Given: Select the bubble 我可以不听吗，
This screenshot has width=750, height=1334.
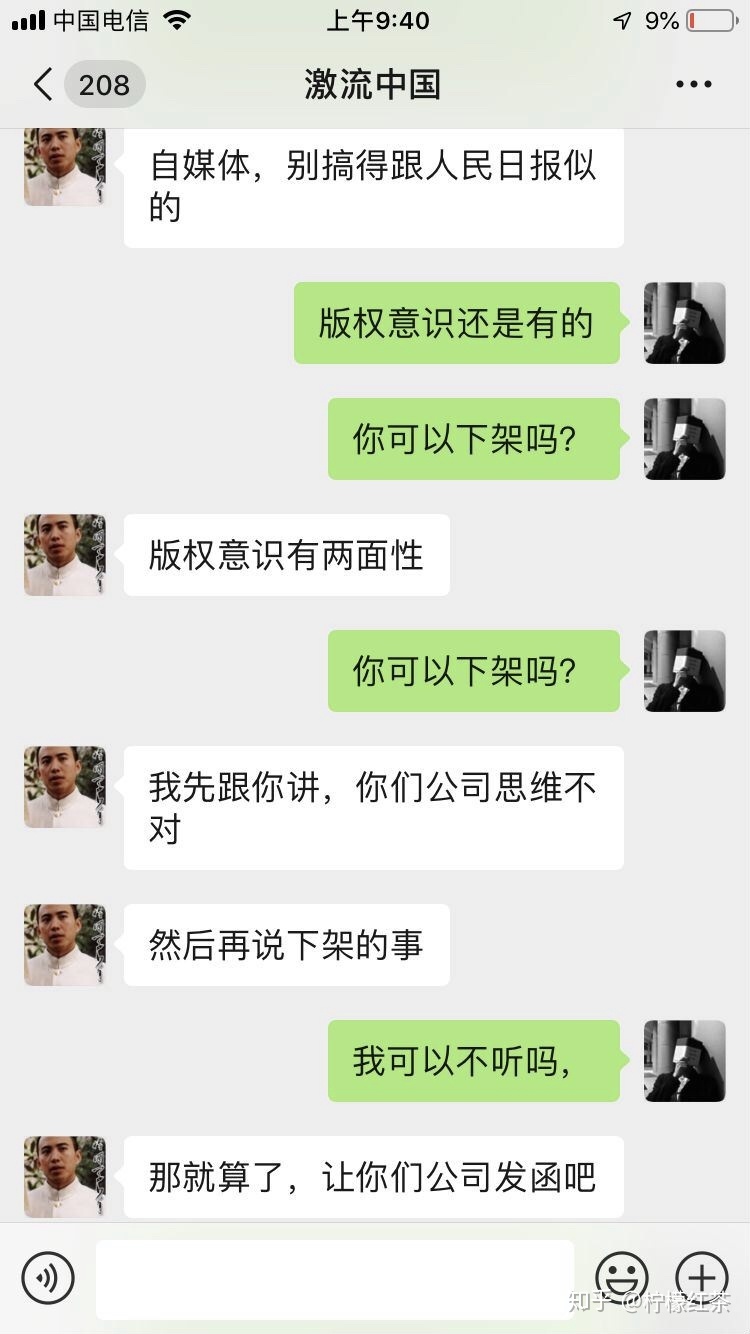Looking at the screenshot, I should (472, 1061).
